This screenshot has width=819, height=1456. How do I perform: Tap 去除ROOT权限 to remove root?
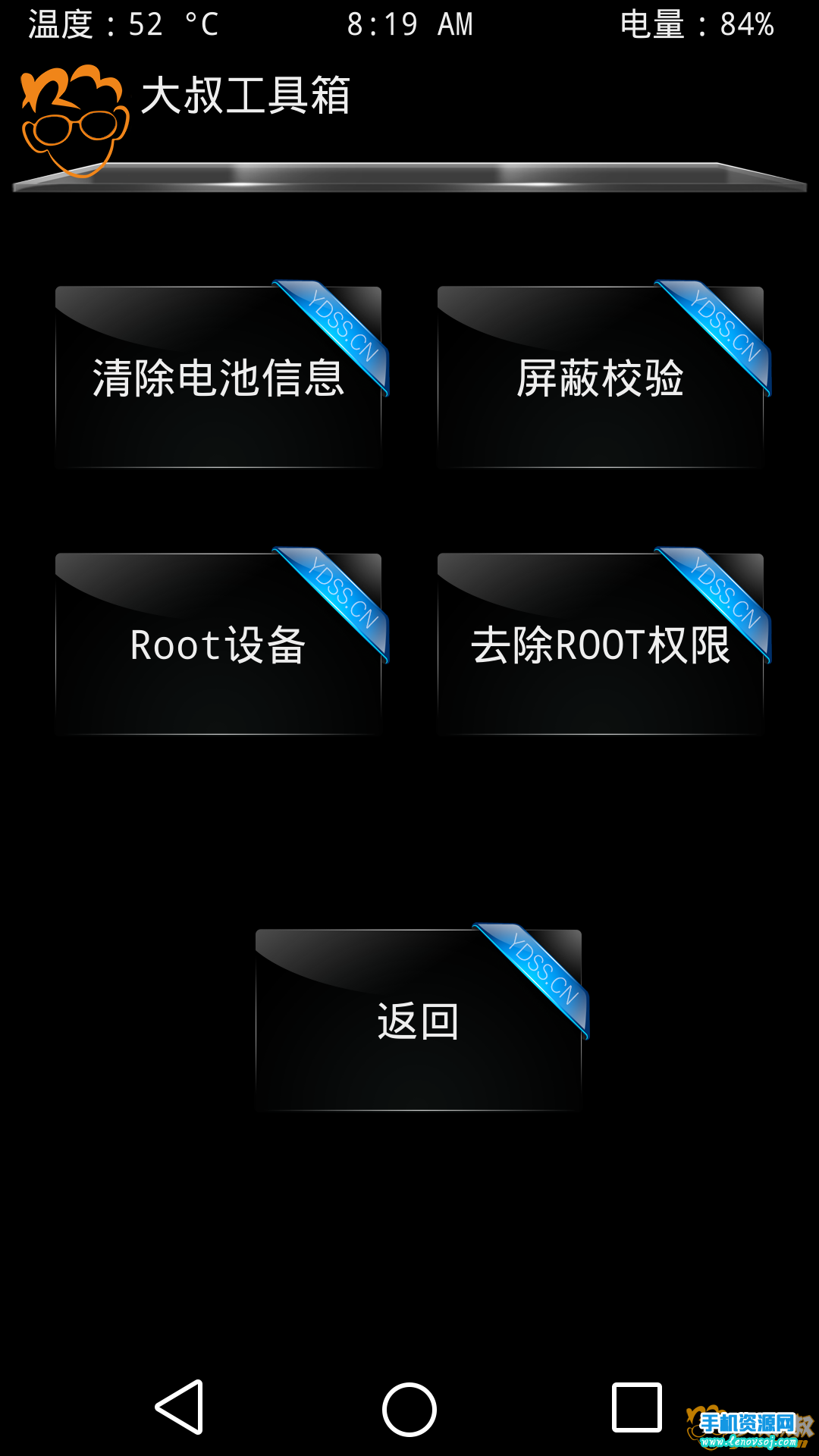600,645
